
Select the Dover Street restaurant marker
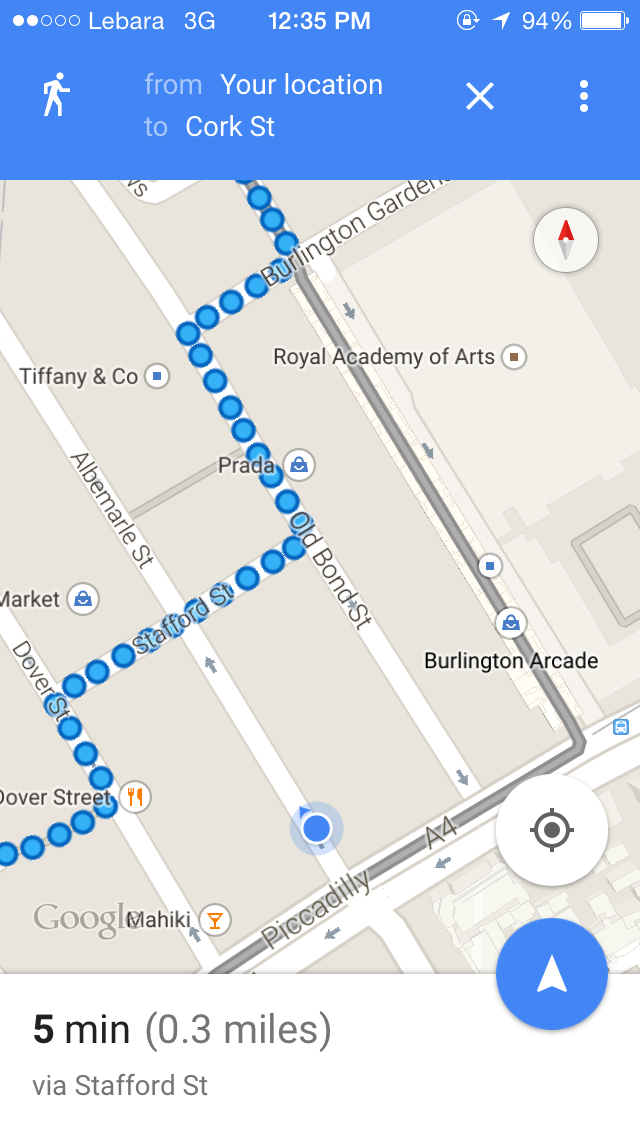134,797
